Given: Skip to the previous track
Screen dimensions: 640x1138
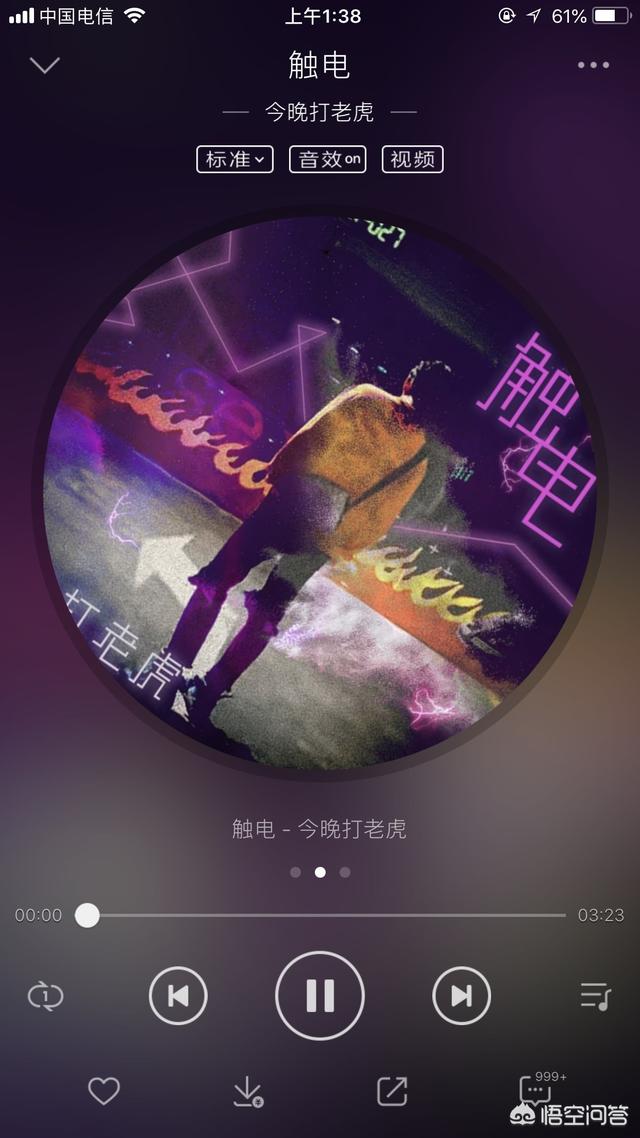Looking at the screenshot, I should tap(178, 996).
